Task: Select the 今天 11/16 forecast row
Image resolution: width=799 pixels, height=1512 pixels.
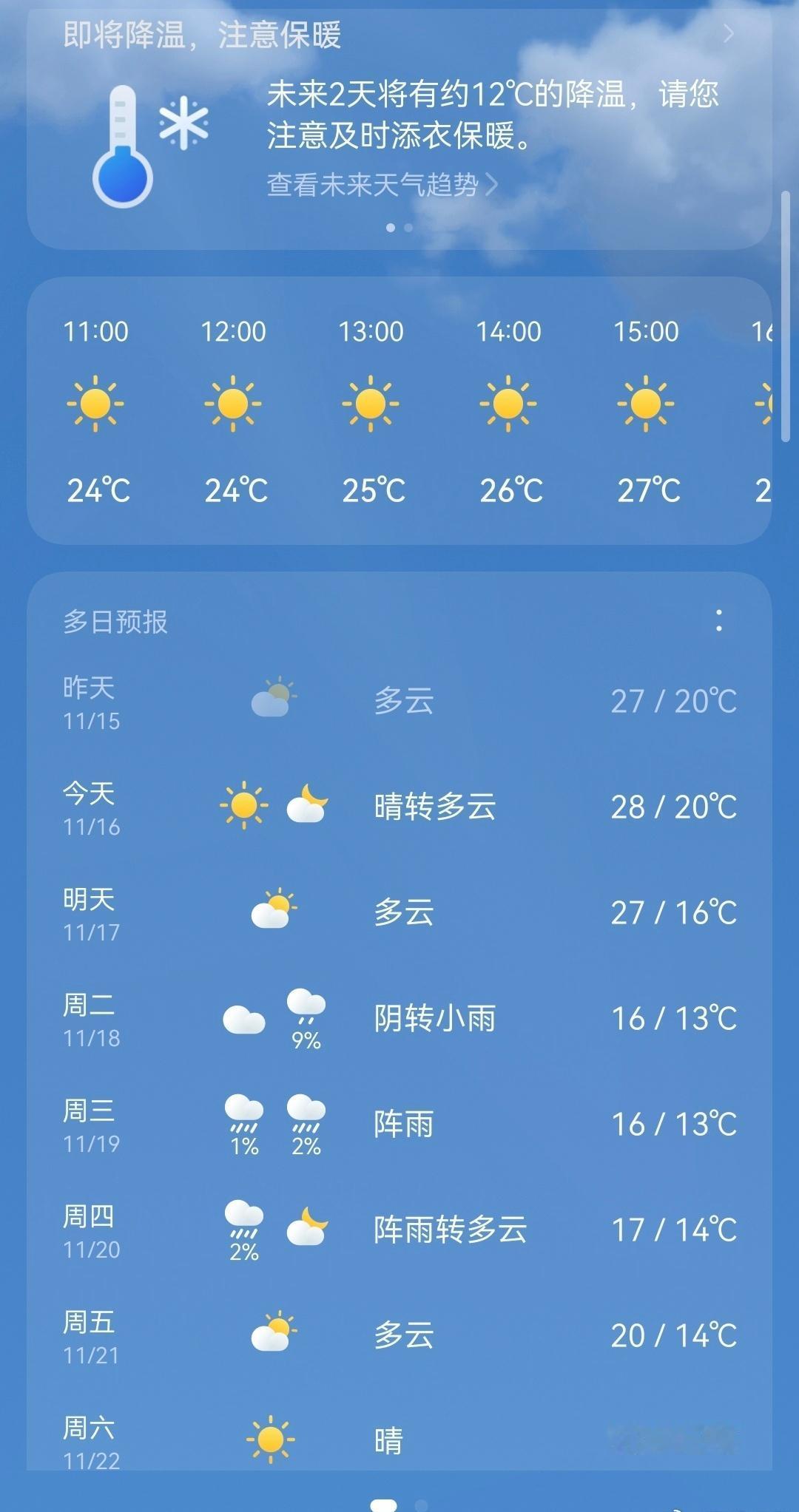Action: [x=399, y=806]
